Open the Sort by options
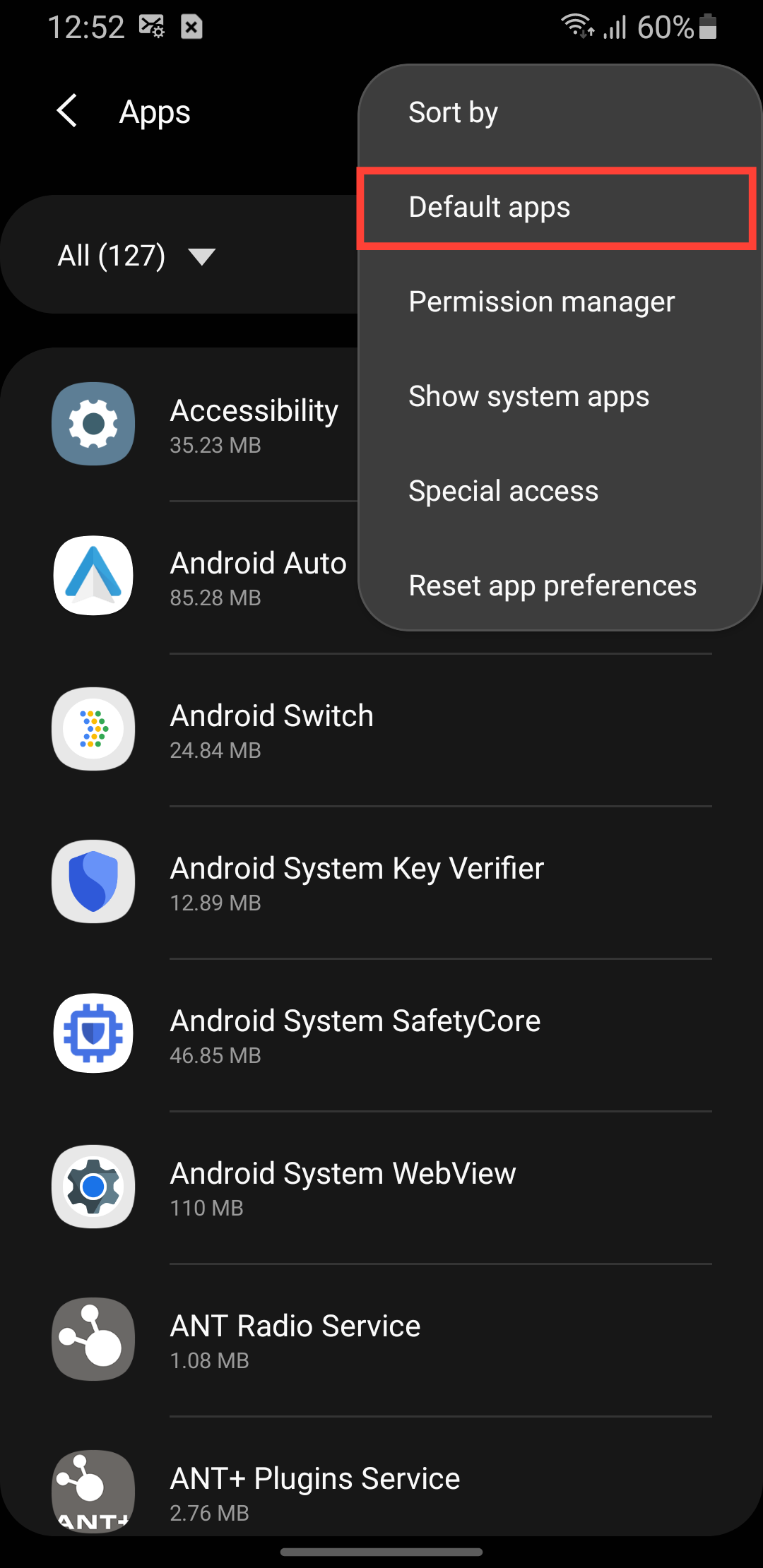 453,112
